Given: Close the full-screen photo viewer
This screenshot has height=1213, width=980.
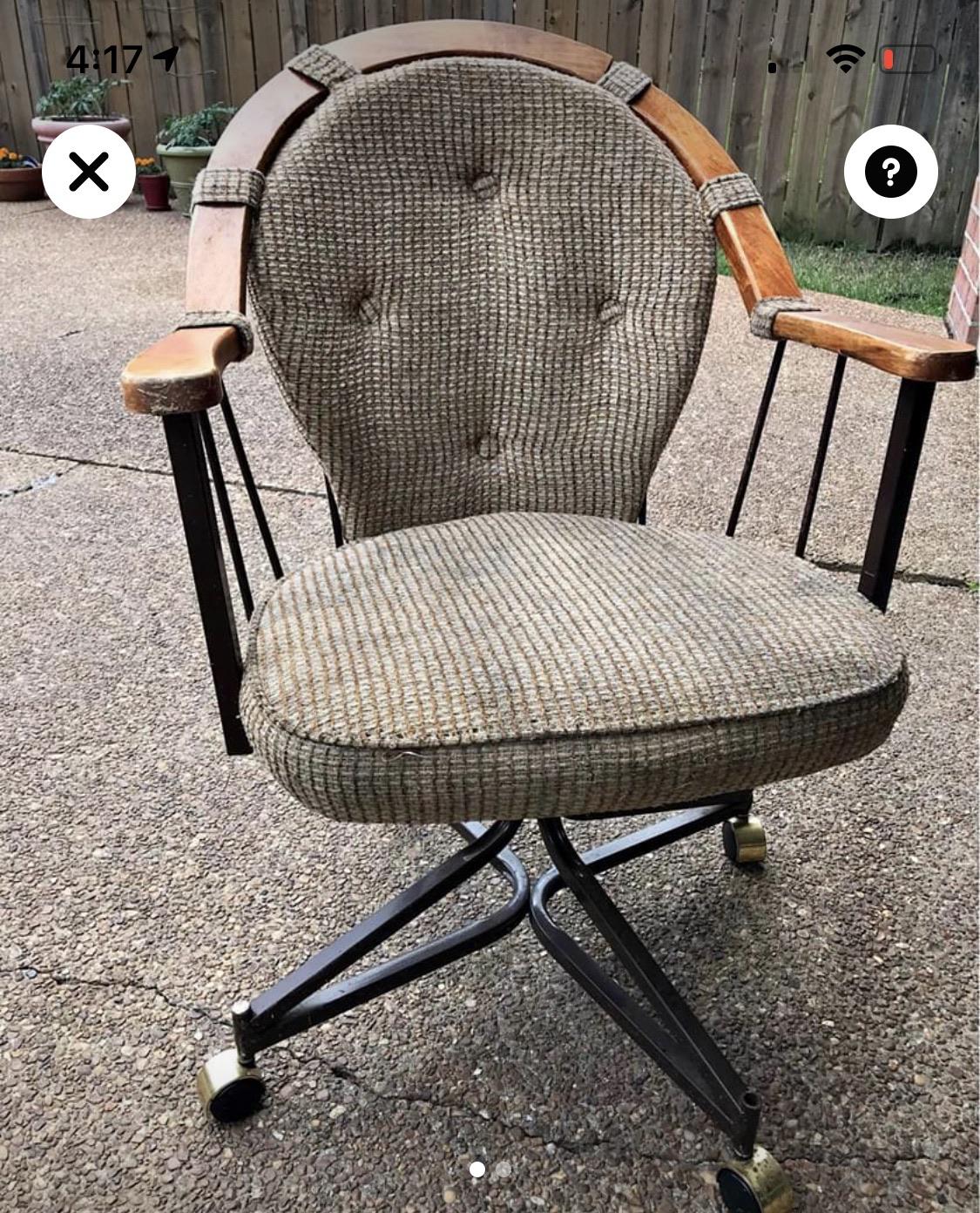Looking at the screenshot, I should coord(89,172).
